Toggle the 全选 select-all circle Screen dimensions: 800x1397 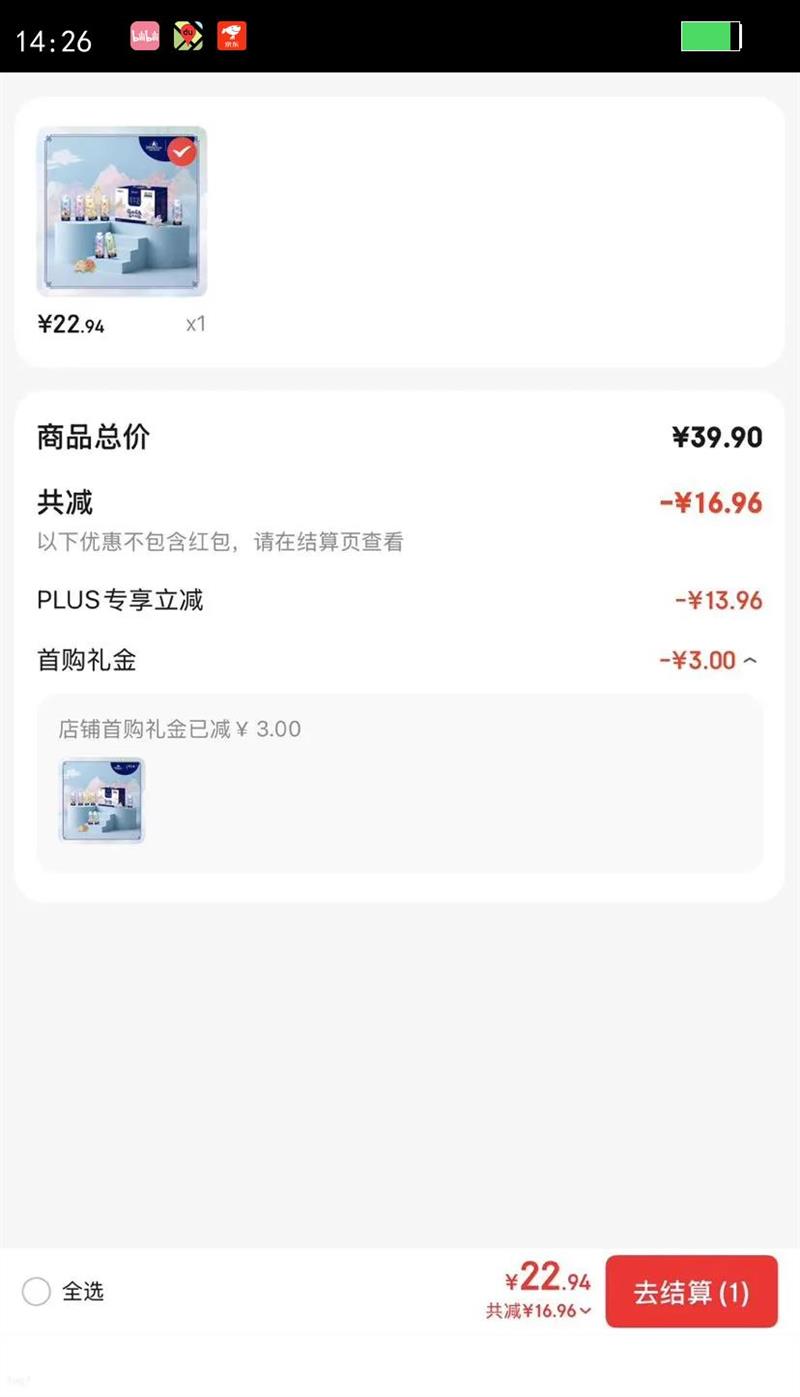36,1291
